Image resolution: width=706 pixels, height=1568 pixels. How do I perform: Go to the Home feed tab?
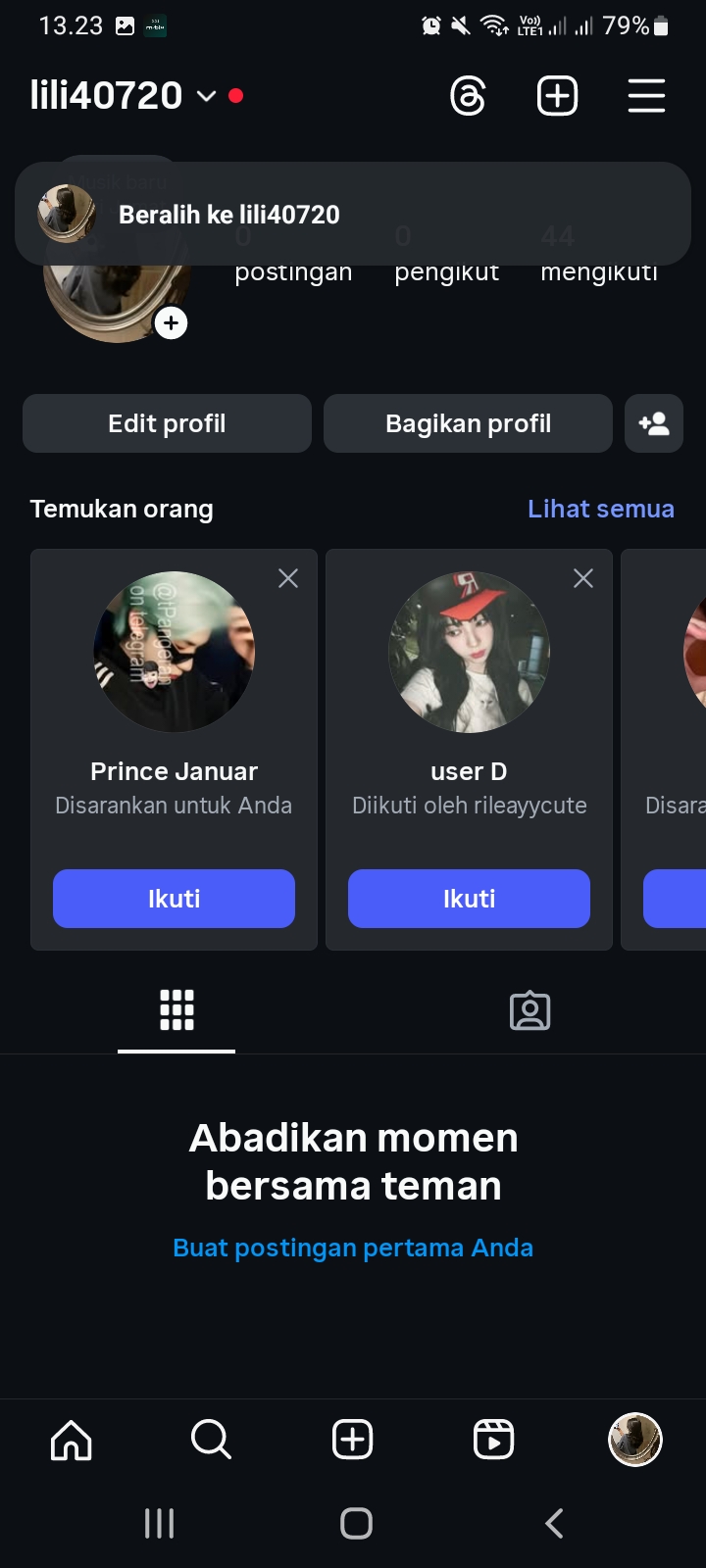coord(71,1440)
